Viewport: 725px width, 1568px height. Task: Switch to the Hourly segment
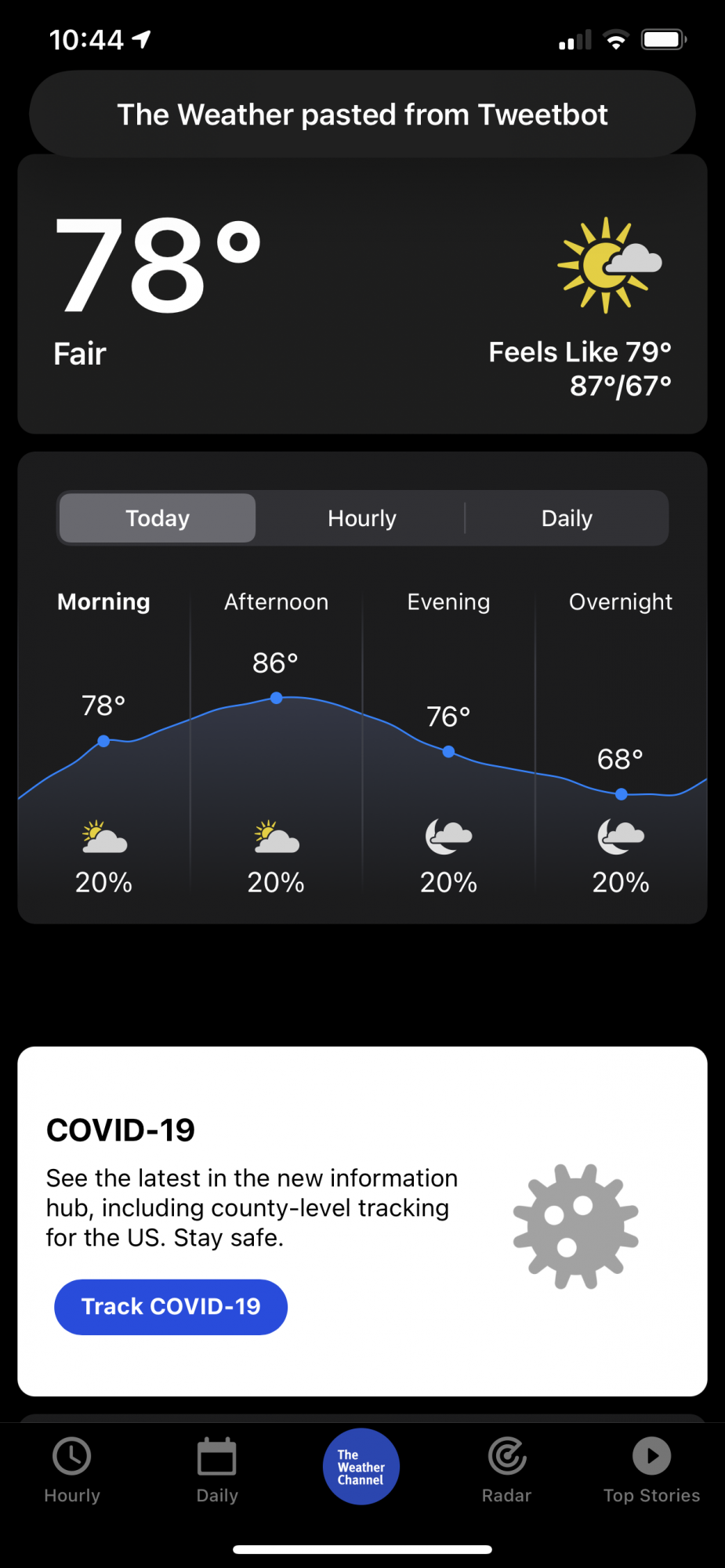(x=361, y=518)
